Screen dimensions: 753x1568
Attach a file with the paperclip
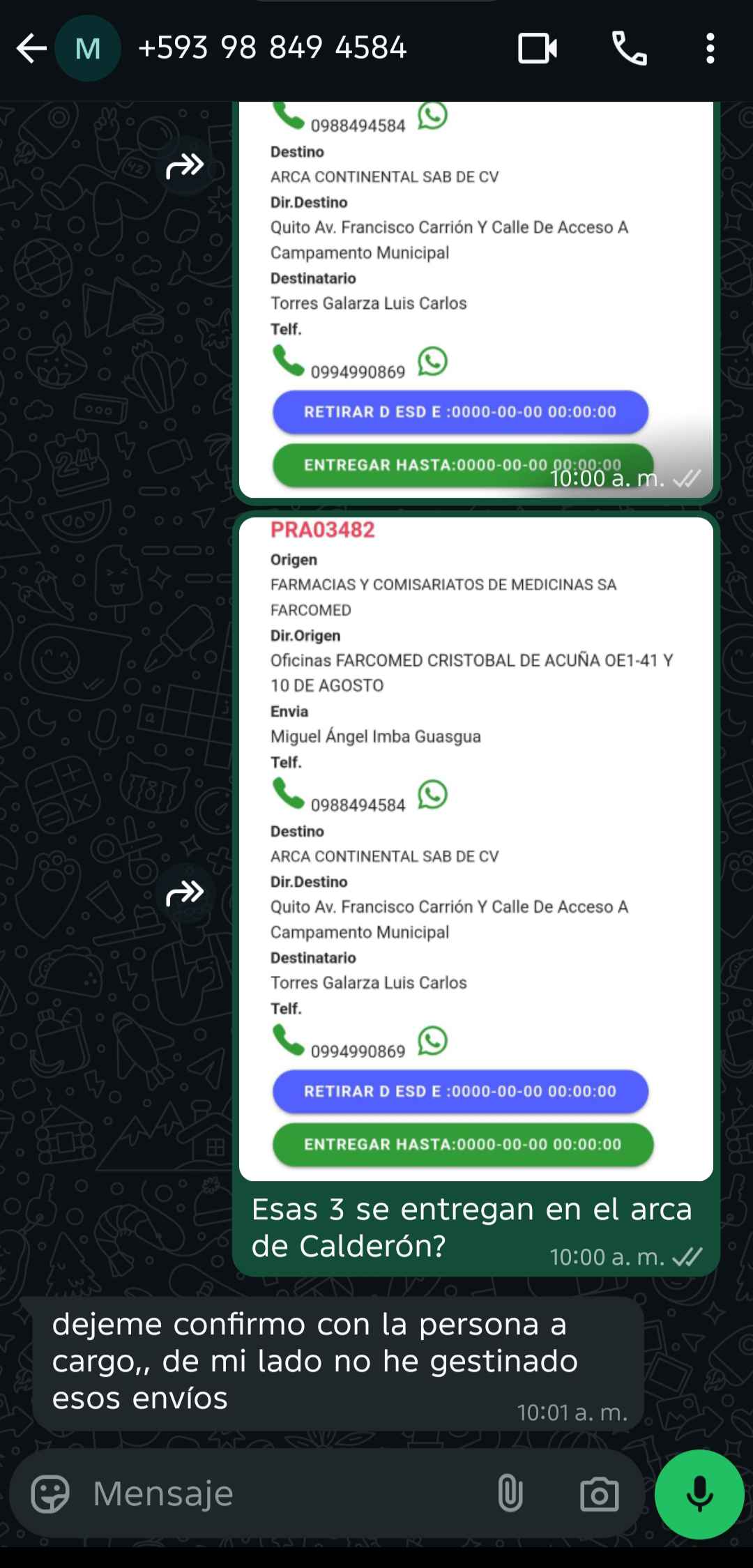510,1493
